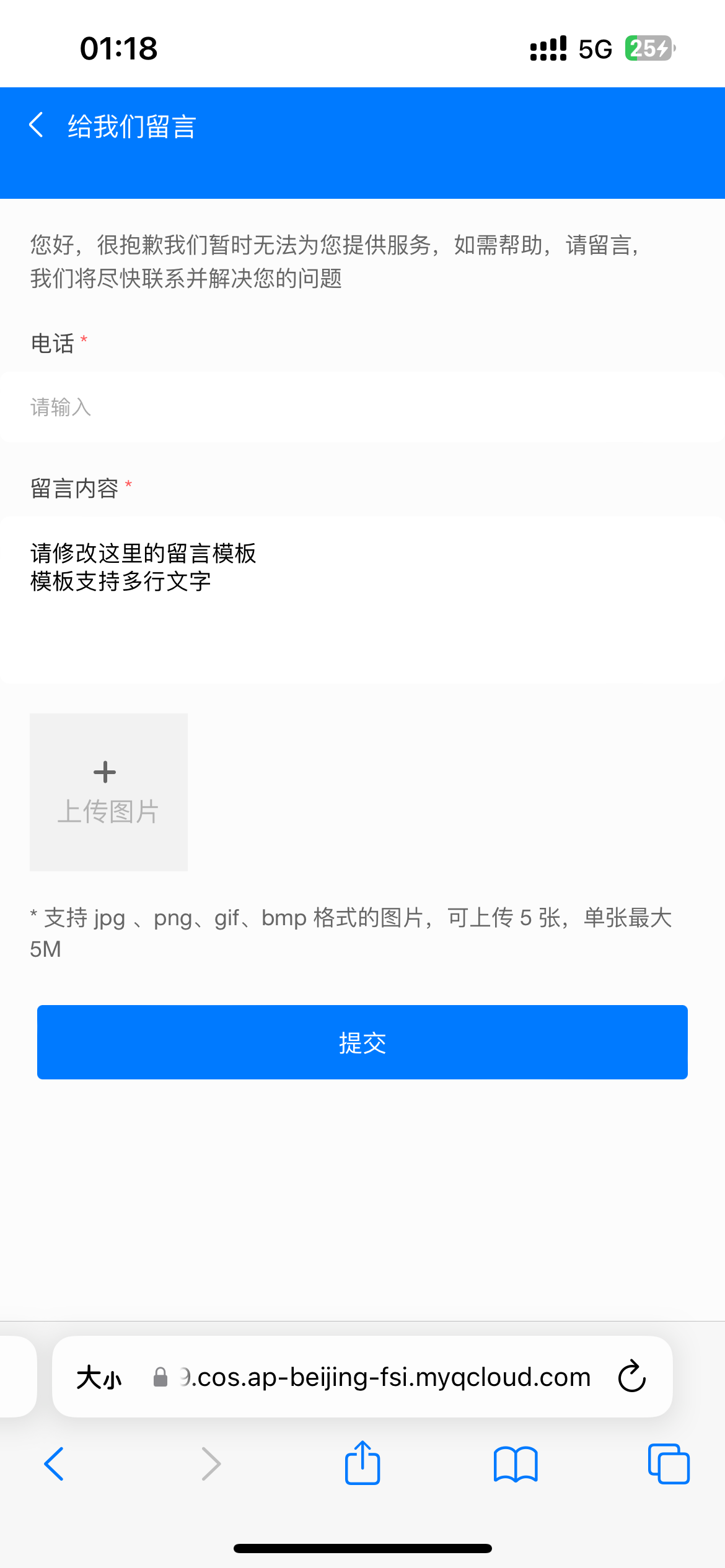Open the 大小 page settings menu
The width and height of the screenshot is (725, 1568).
point(99,1378)
